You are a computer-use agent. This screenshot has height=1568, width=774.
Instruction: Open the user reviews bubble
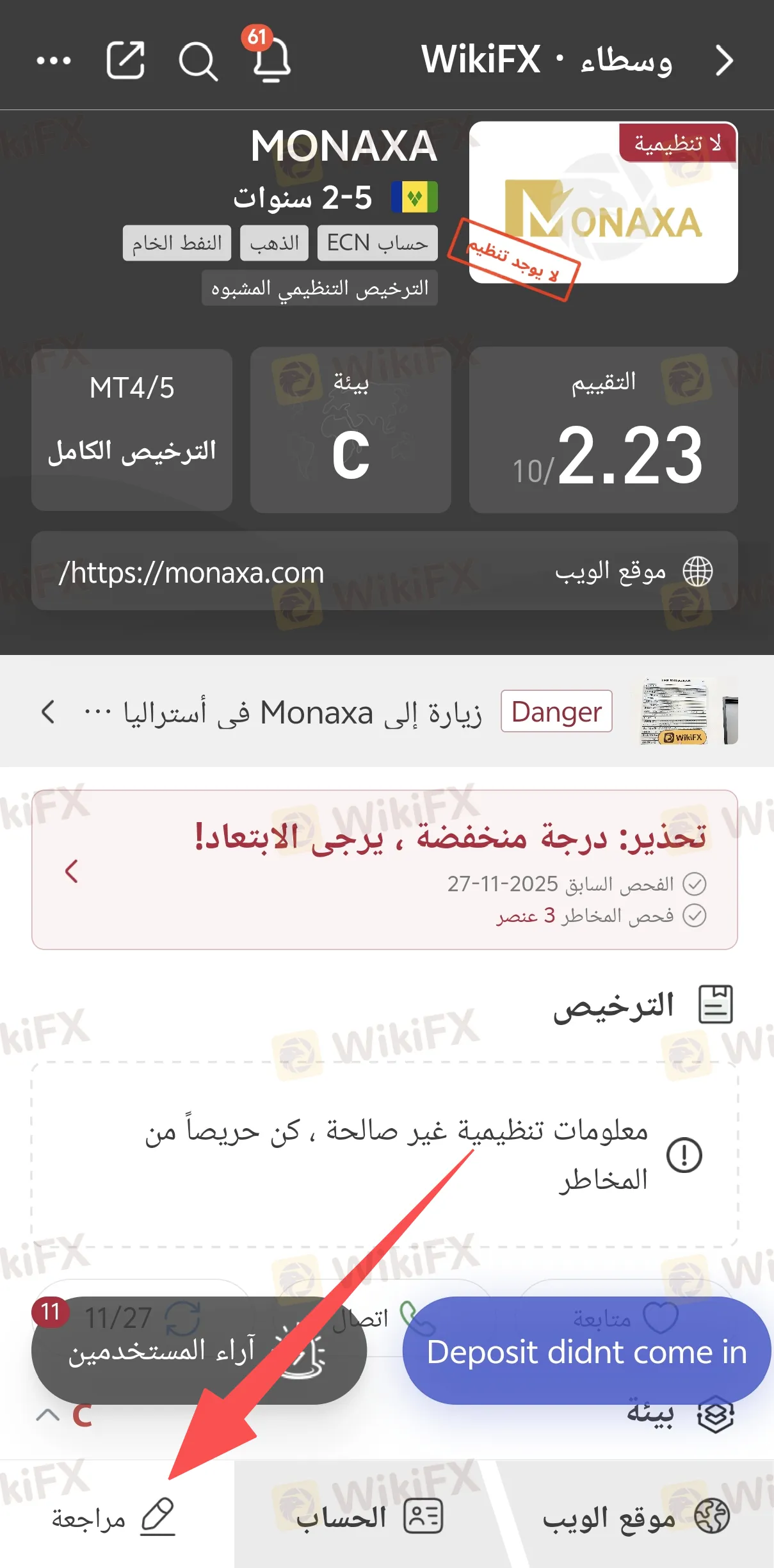click(198, 1351)
